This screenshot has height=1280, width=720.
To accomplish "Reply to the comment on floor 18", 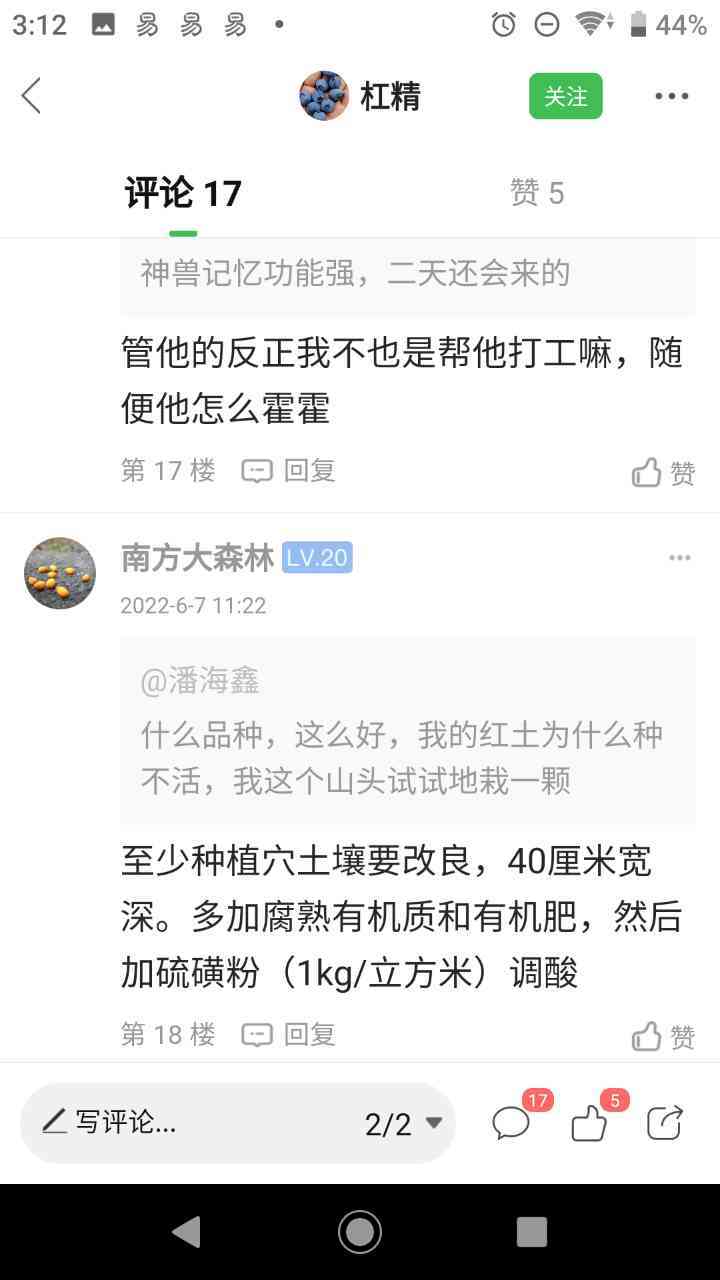I will coord(289,1035).
